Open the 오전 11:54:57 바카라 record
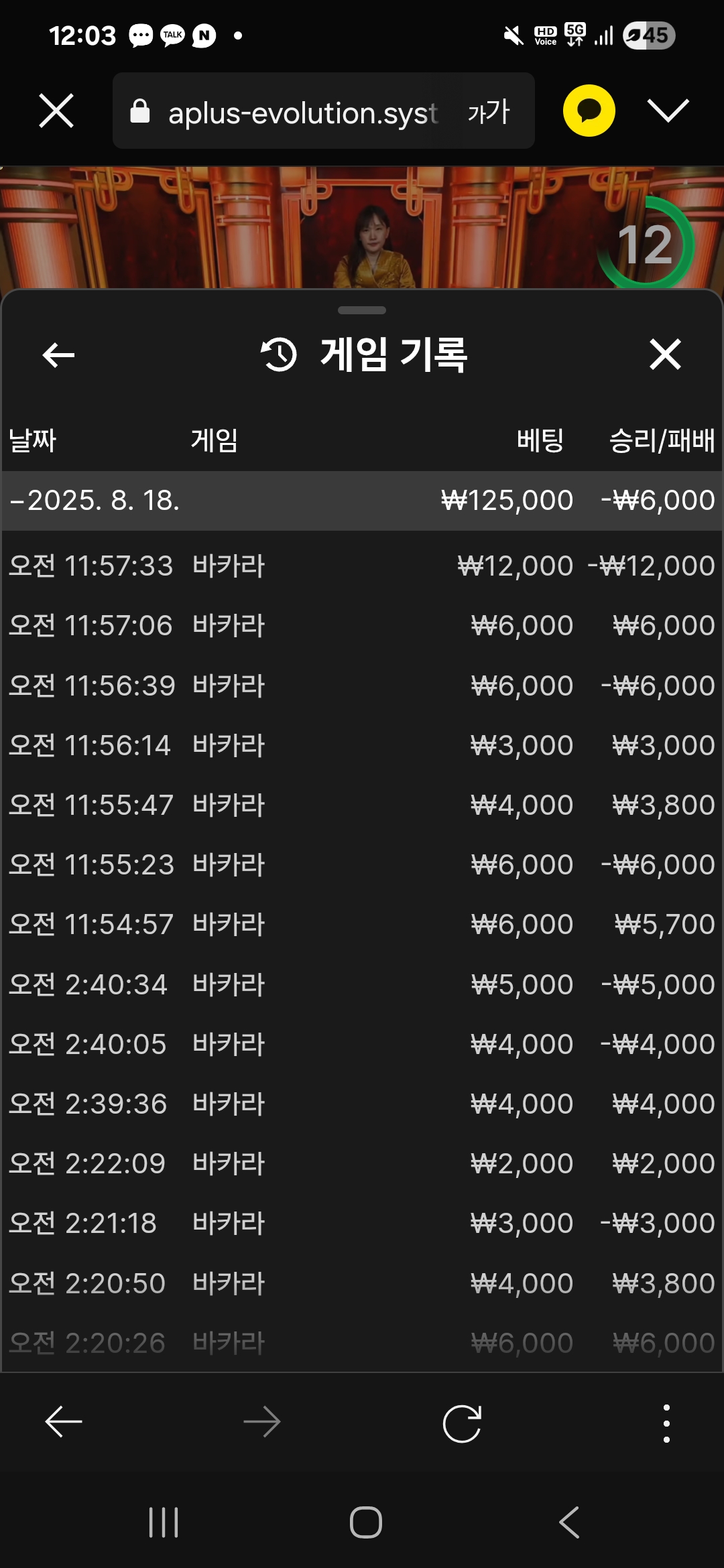 tap(362, 924)
